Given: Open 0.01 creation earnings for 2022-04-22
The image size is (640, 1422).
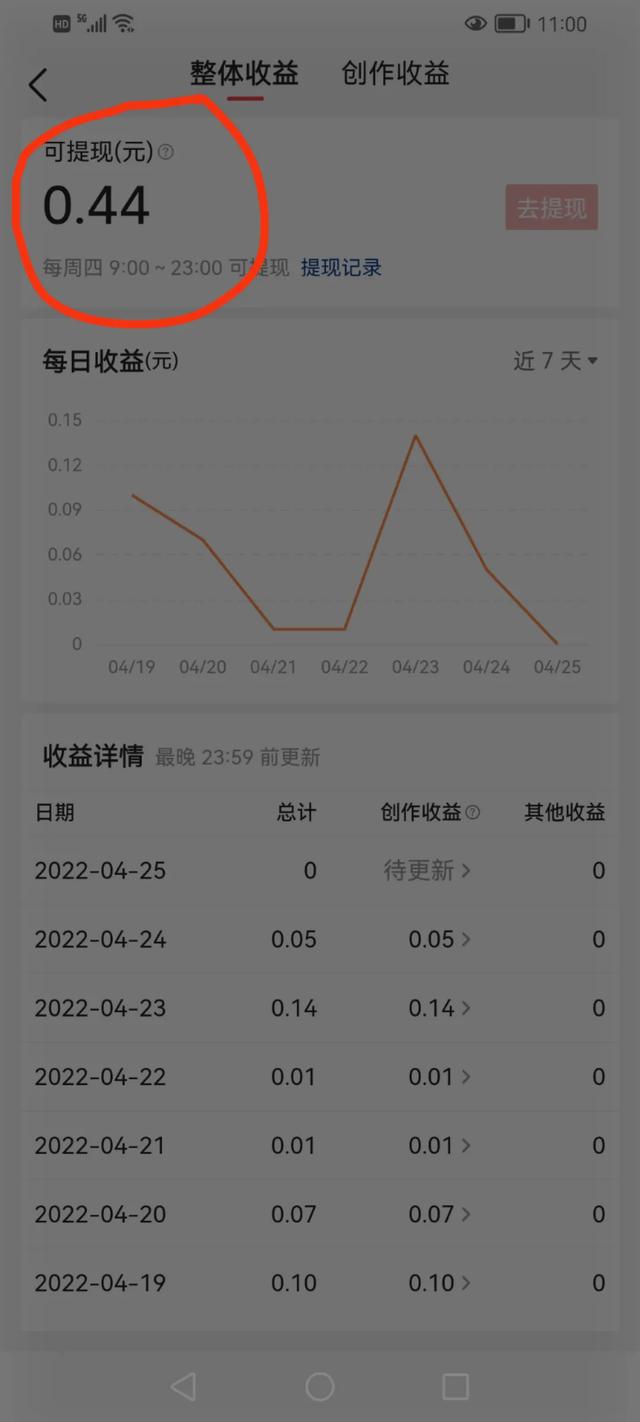Looking at the screenshot, I should click(439, 1078).
